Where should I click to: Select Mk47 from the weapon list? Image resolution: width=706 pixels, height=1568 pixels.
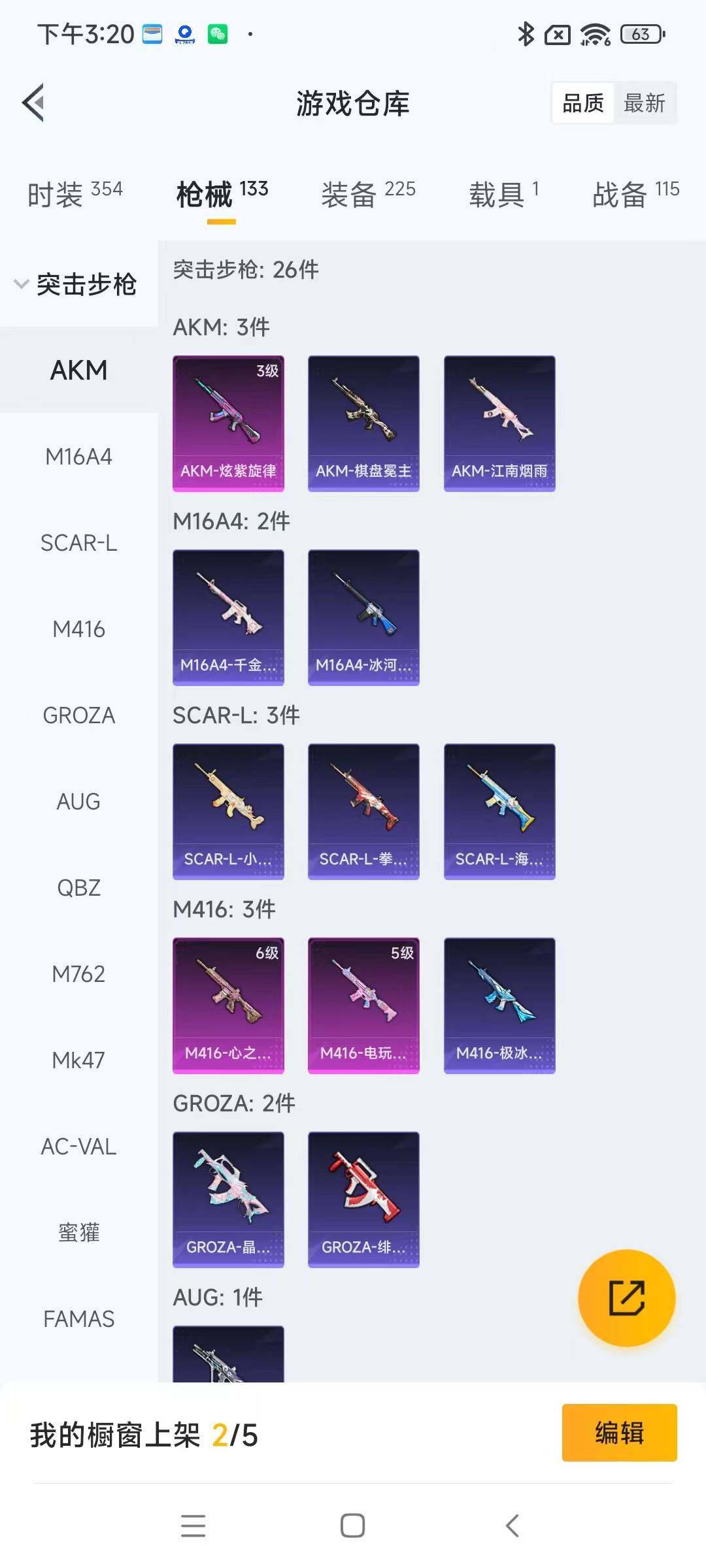click(78, 1060)
